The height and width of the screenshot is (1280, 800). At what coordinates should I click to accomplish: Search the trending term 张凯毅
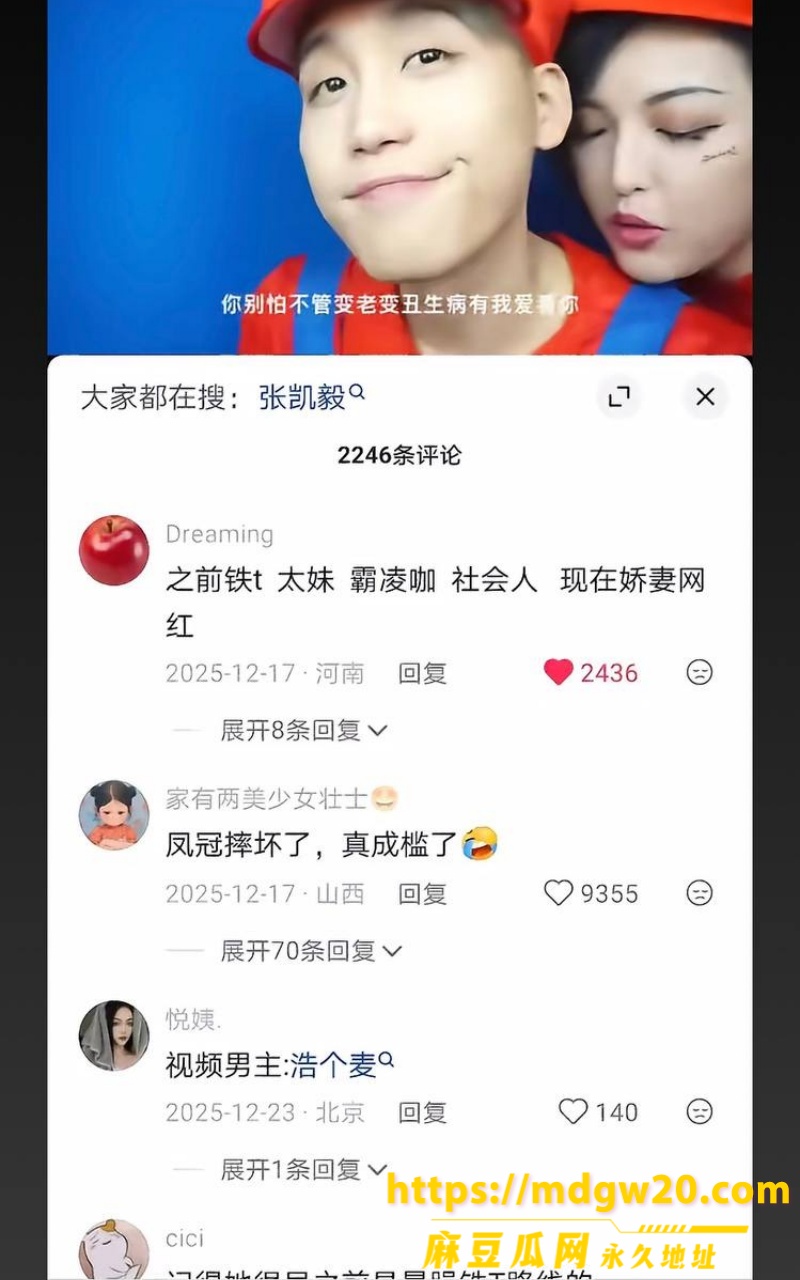pos(311,397)
